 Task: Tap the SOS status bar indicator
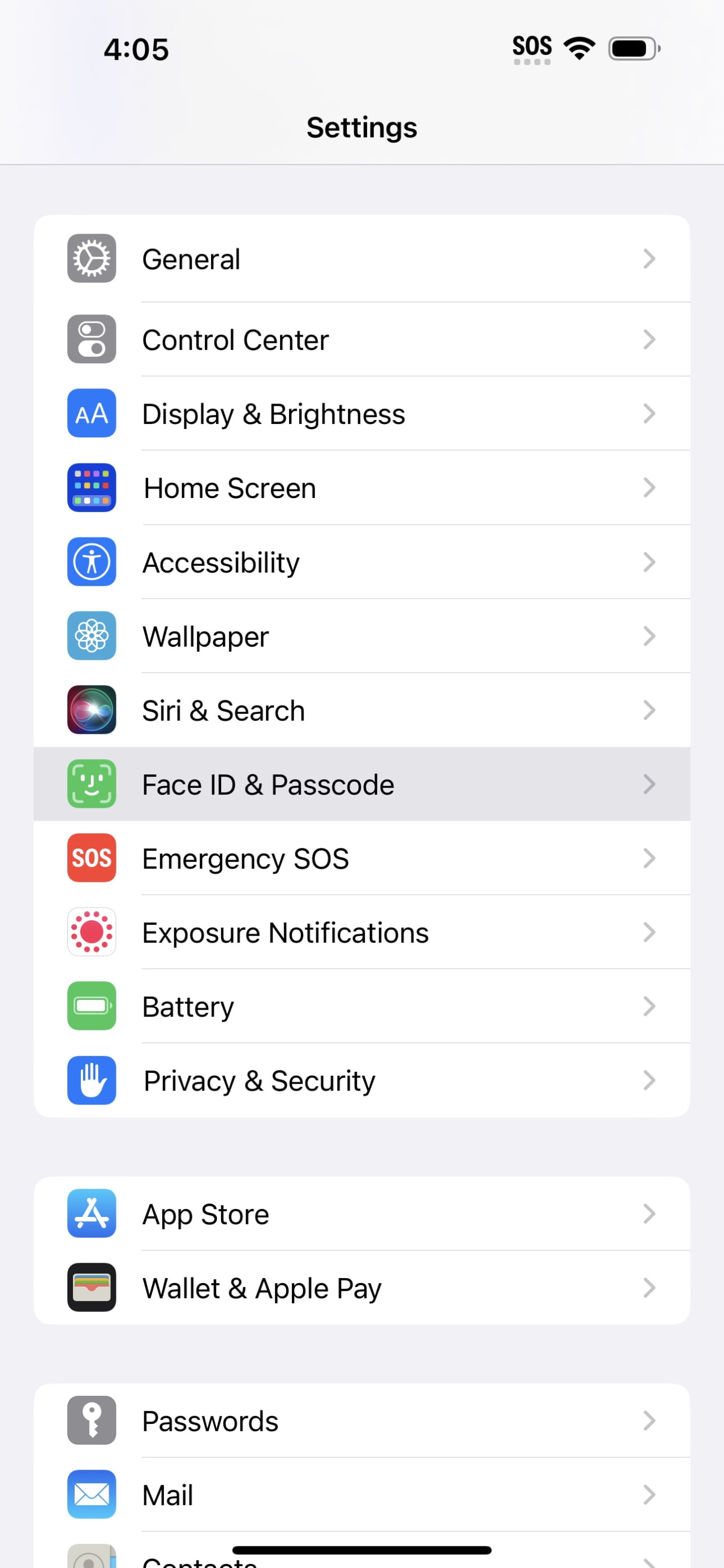[x=531, y=47]
